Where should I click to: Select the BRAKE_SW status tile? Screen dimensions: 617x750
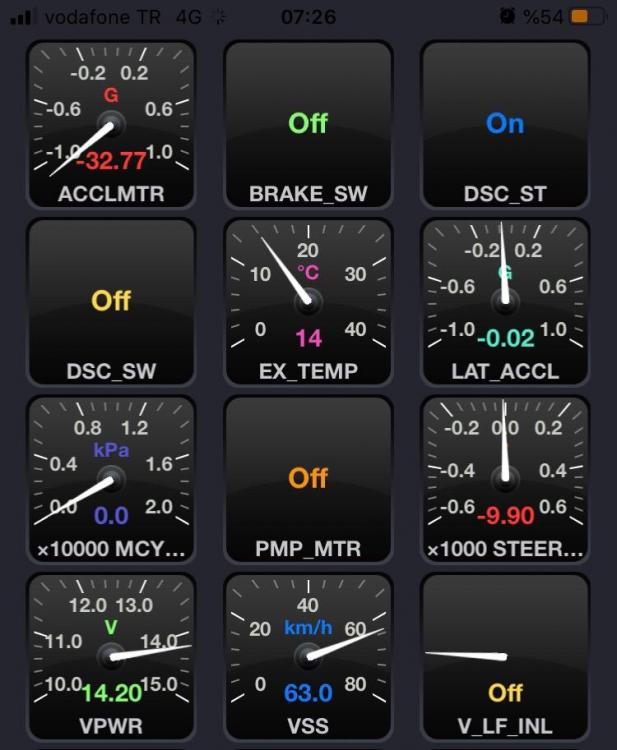308,123
